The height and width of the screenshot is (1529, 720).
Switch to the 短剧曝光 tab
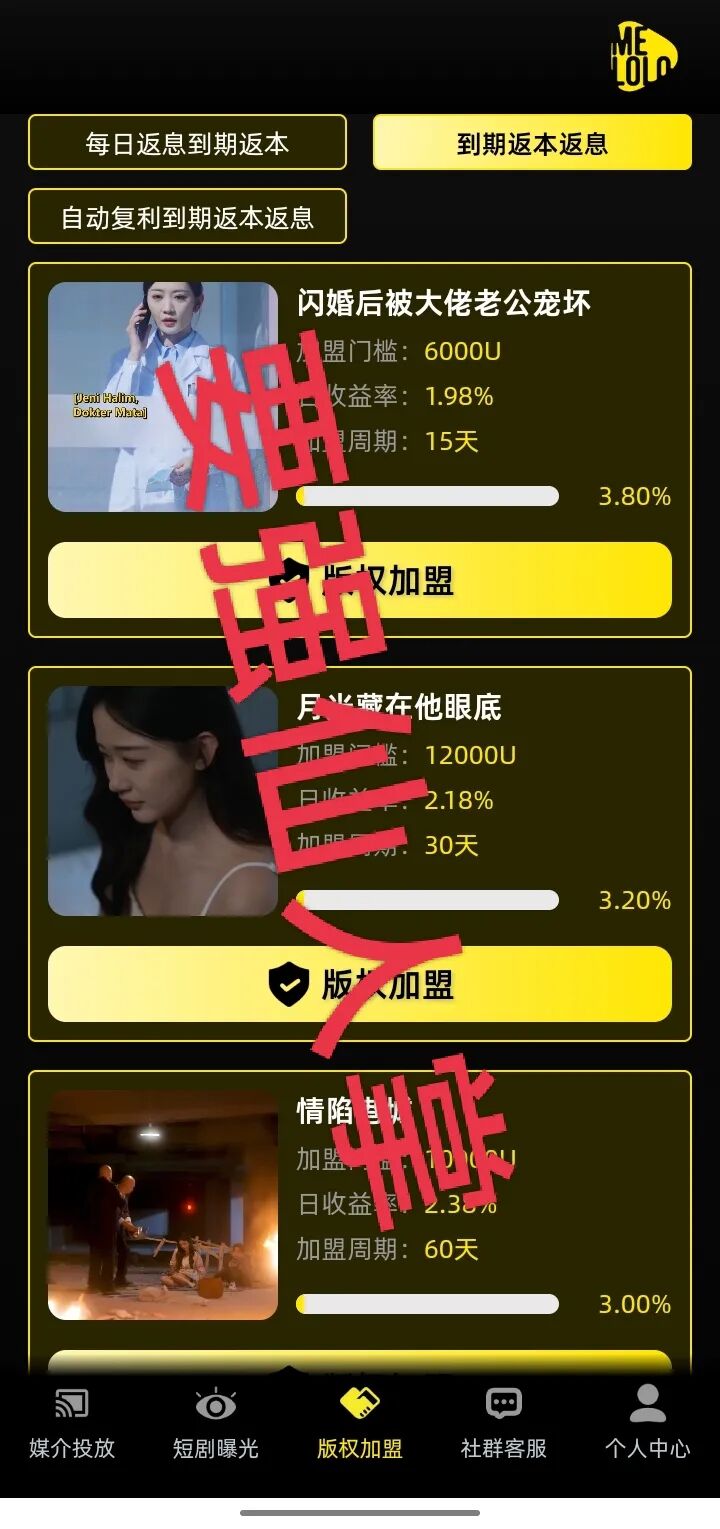216,1424
